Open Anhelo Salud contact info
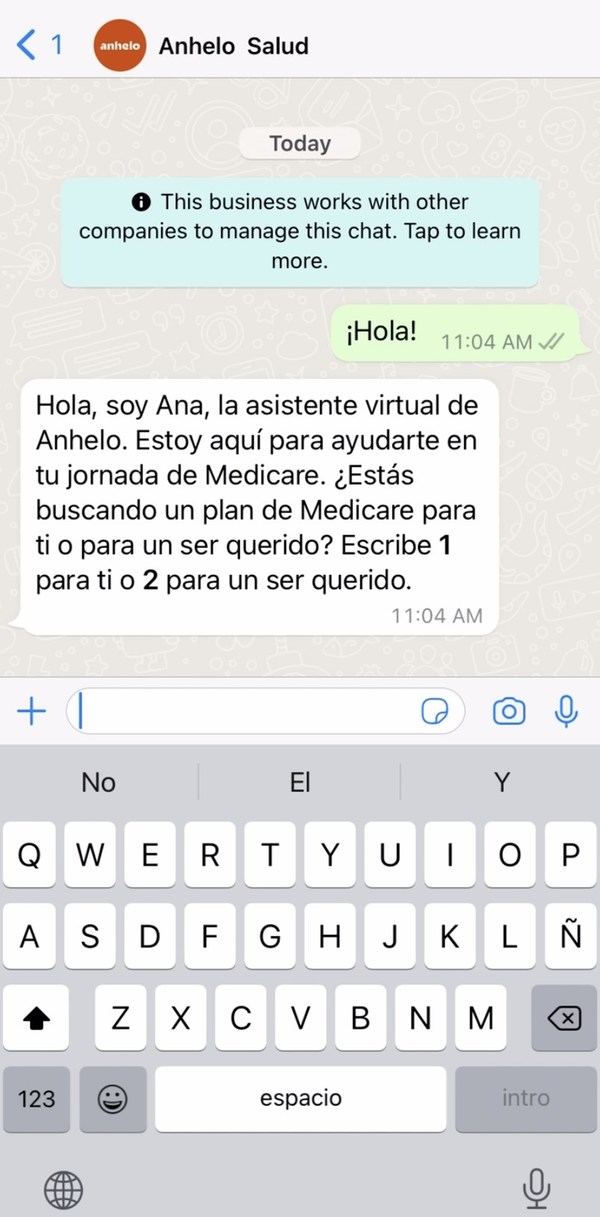Viewport: 600px width, 1217px height. click(233, 46)
